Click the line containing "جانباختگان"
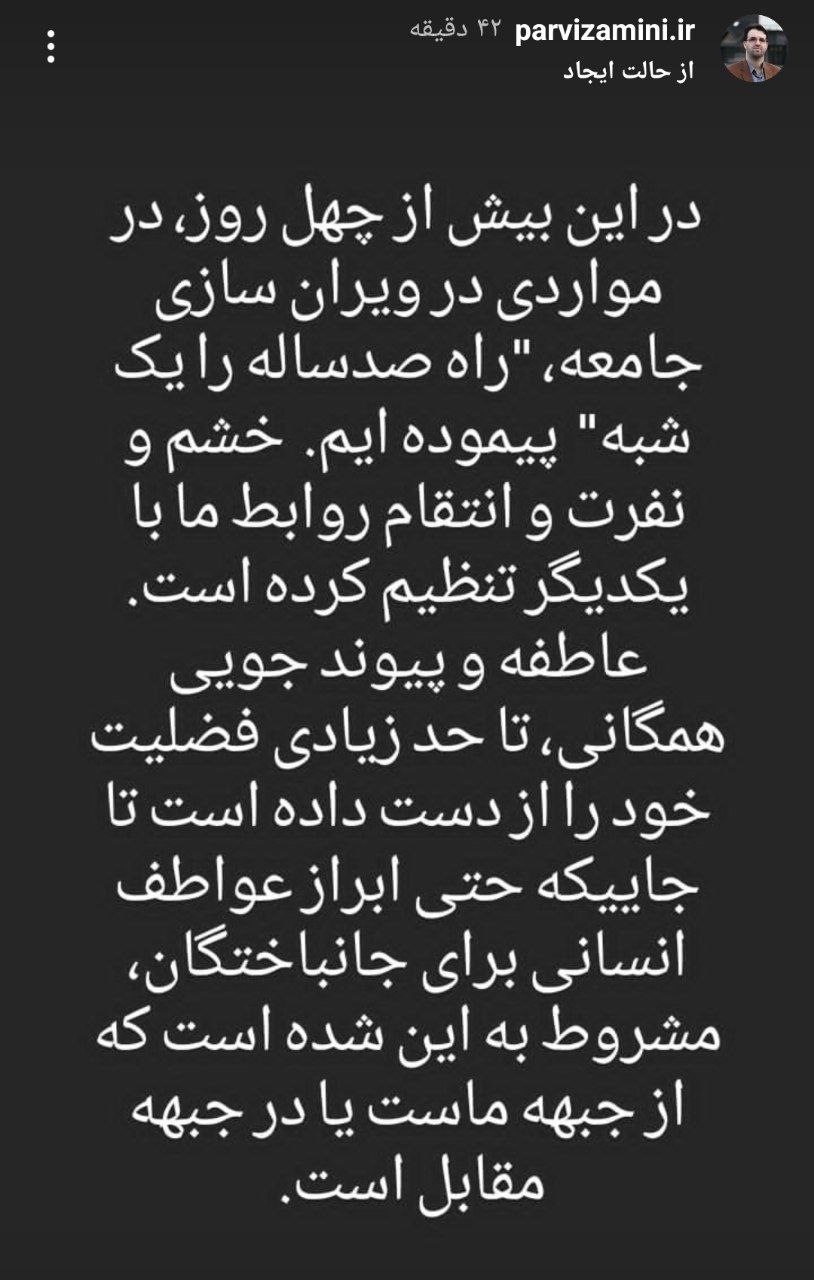Screen dimensions: 814x1280 tap(330, 960)
